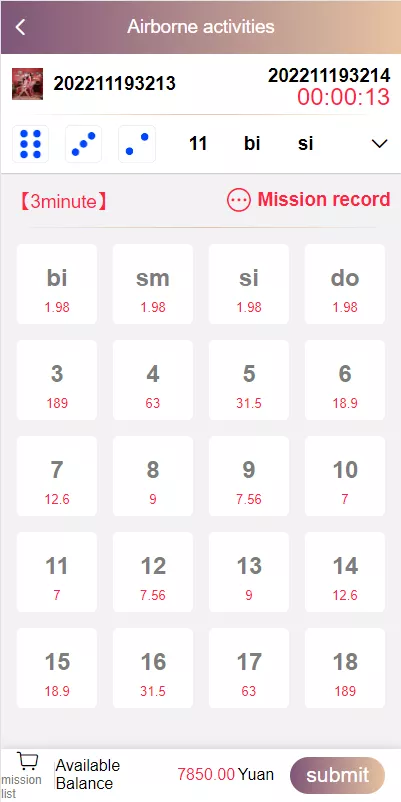This screenshot has width=401, height=802.
Task: Tap the number 11 tile
Action: tap(57, 572)
